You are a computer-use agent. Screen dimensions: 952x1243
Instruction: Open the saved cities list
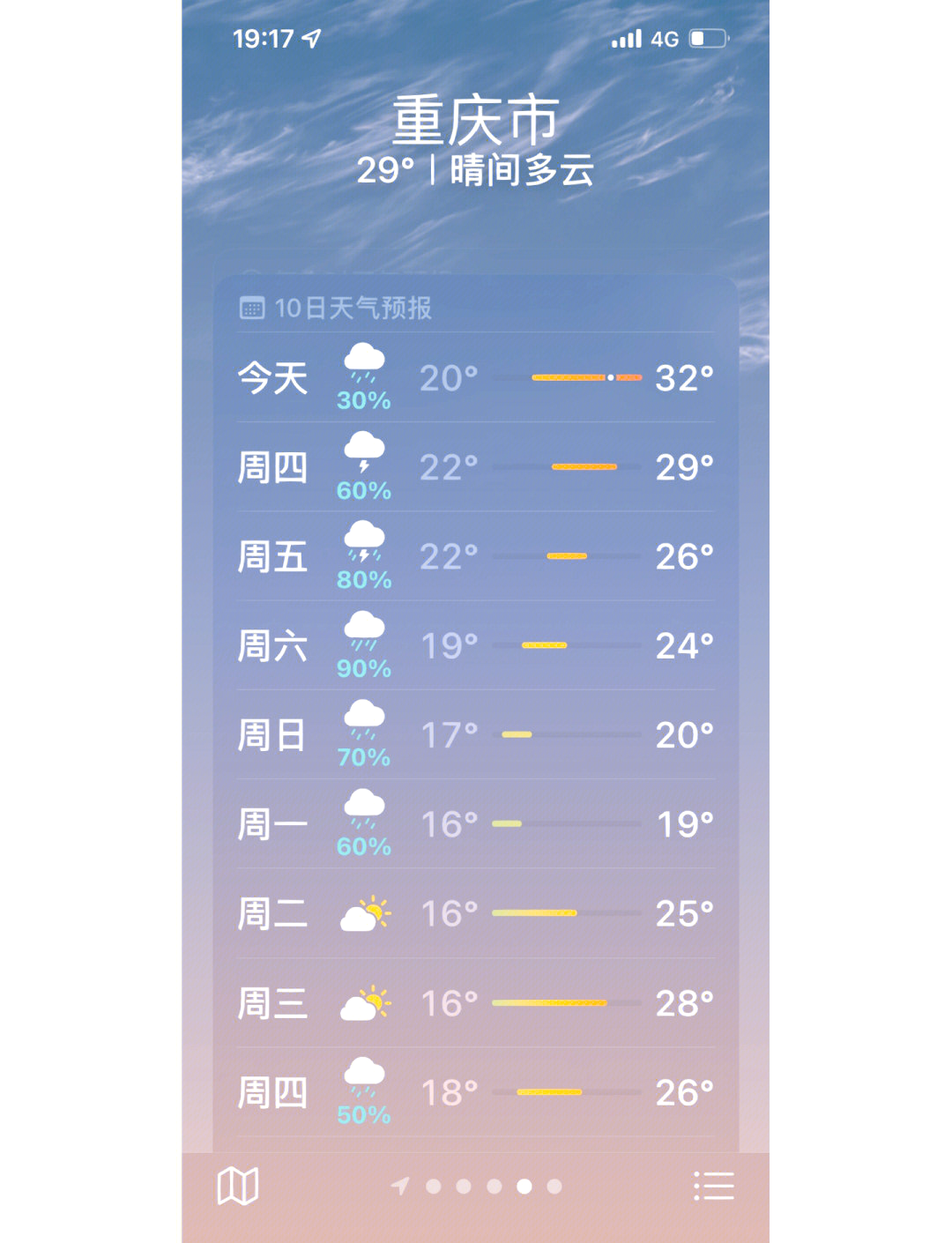tap(713, 1186)
